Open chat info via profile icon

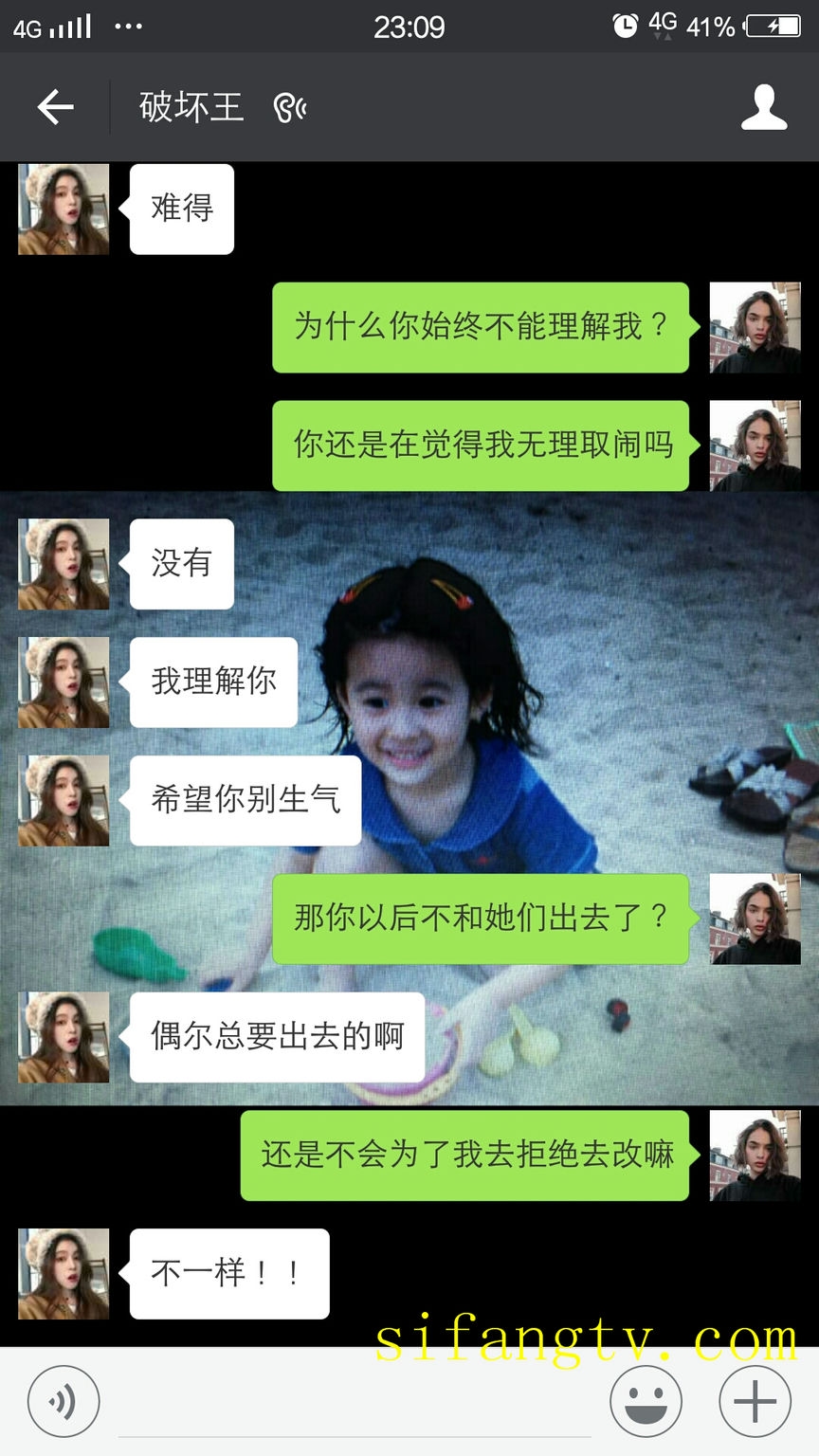click(763, 107)
